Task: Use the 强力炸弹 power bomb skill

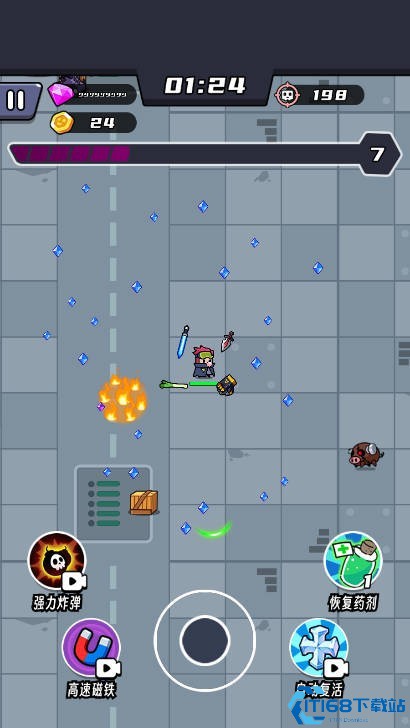Action: pos(57,561)
